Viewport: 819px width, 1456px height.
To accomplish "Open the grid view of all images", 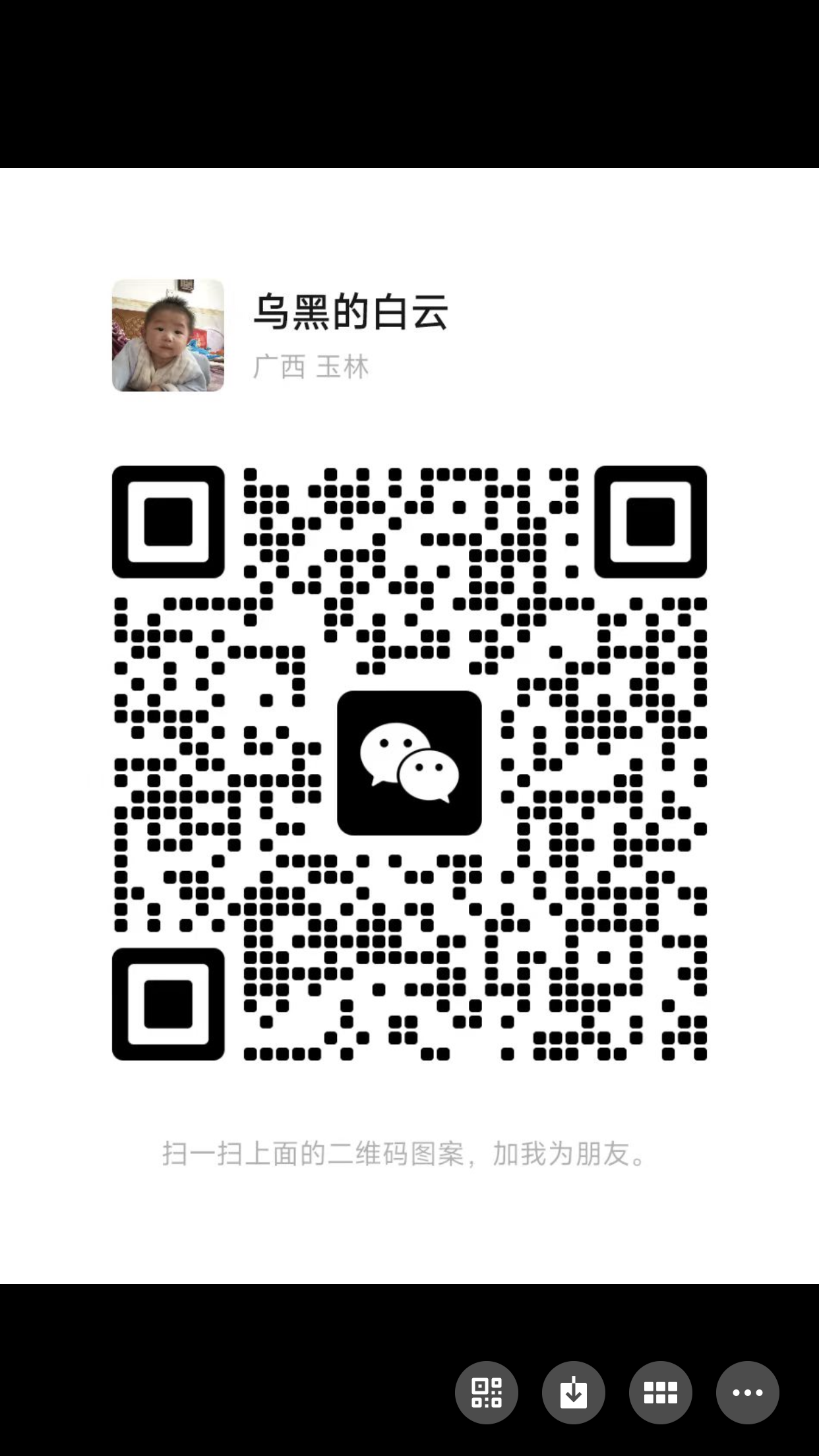I will point(660,1392).
